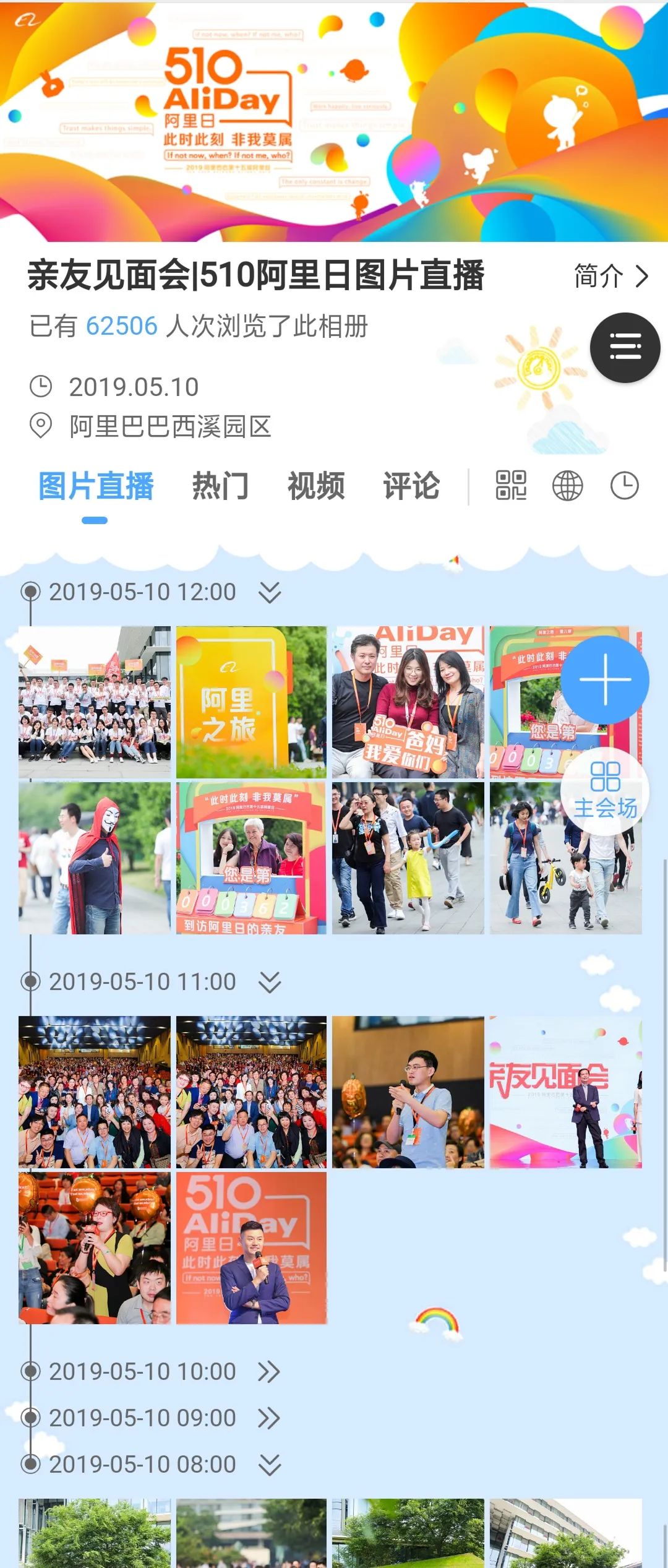
Task: Switch to the 热门 tab
Action: tap(220, 486)
